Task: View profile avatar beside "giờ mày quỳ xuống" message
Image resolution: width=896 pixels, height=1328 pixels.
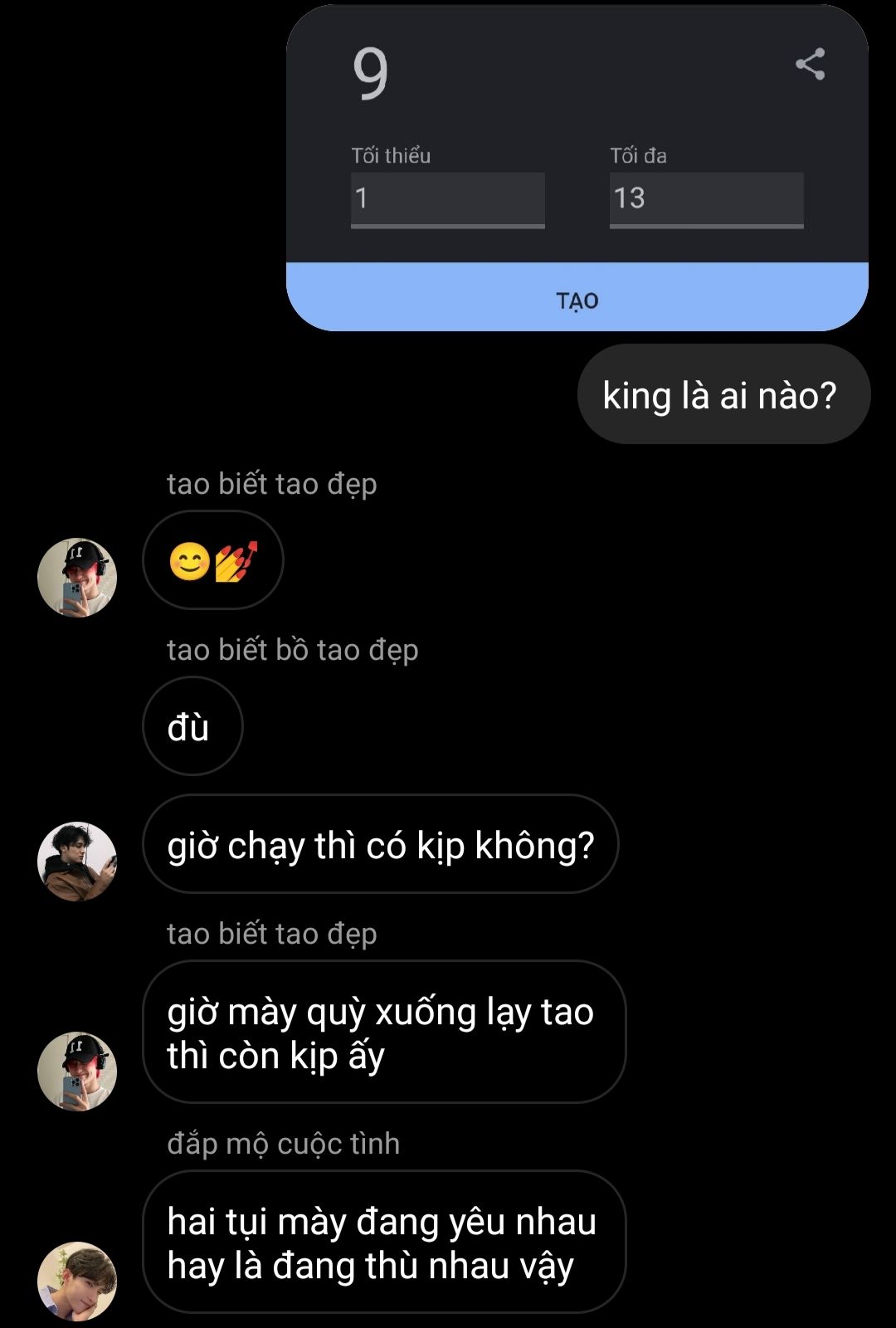Action: click(x=77, y=1071)
